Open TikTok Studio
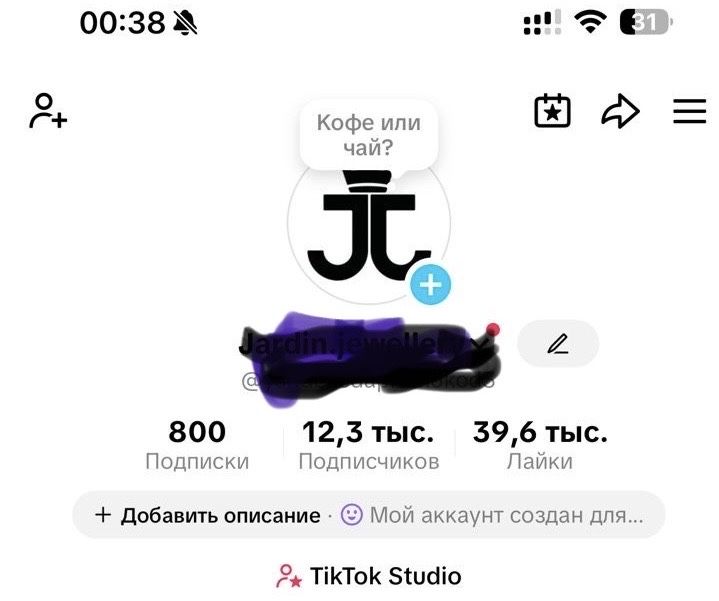This screenshot has height=601, width=719. tap(368, 576)
